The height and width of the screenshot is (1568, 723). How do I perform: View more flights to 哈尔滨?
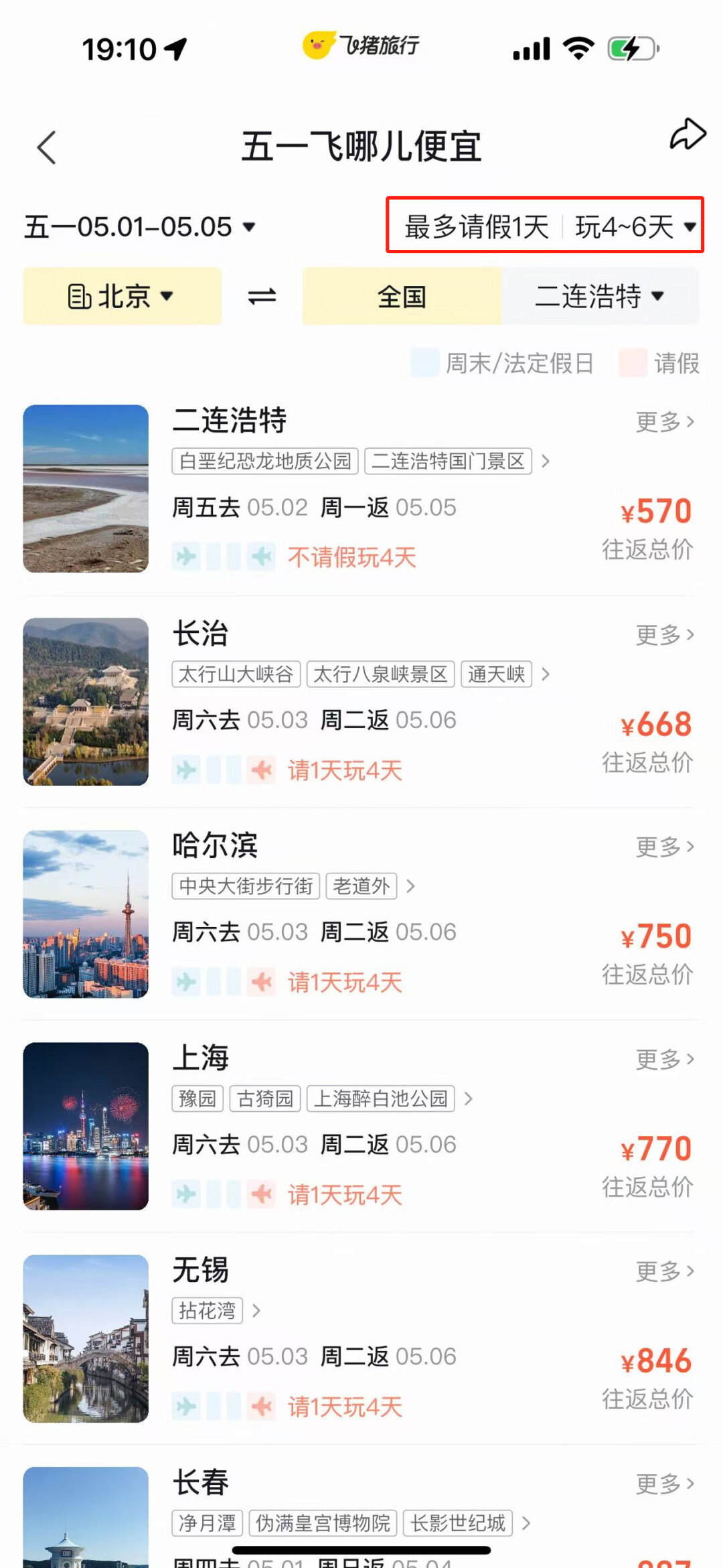[664, 847]
